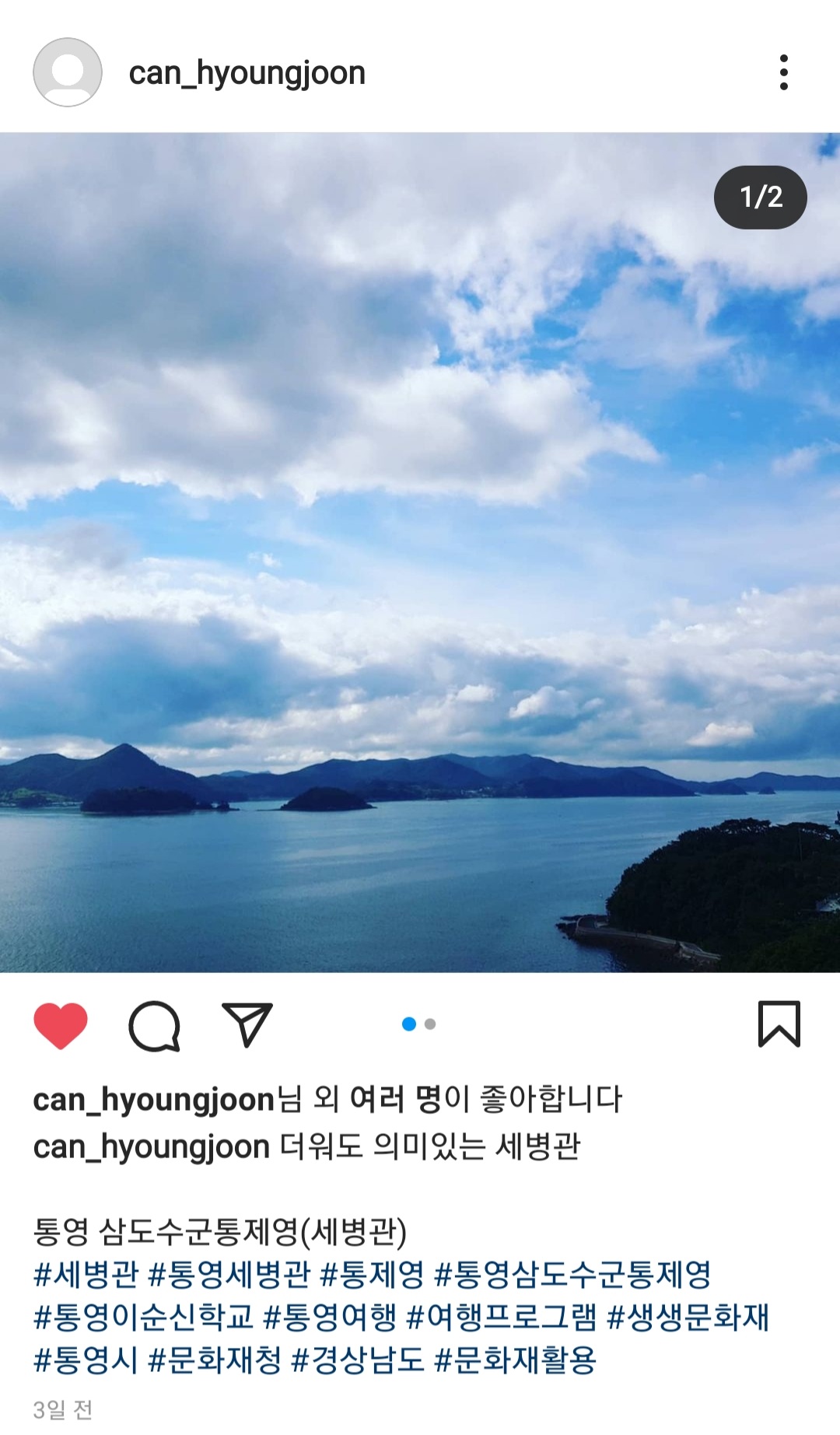This screenshot has width=840, height=1435.
Task: Open can_hyoungjoon's profile from header username
Action: (x=247, y=73)
